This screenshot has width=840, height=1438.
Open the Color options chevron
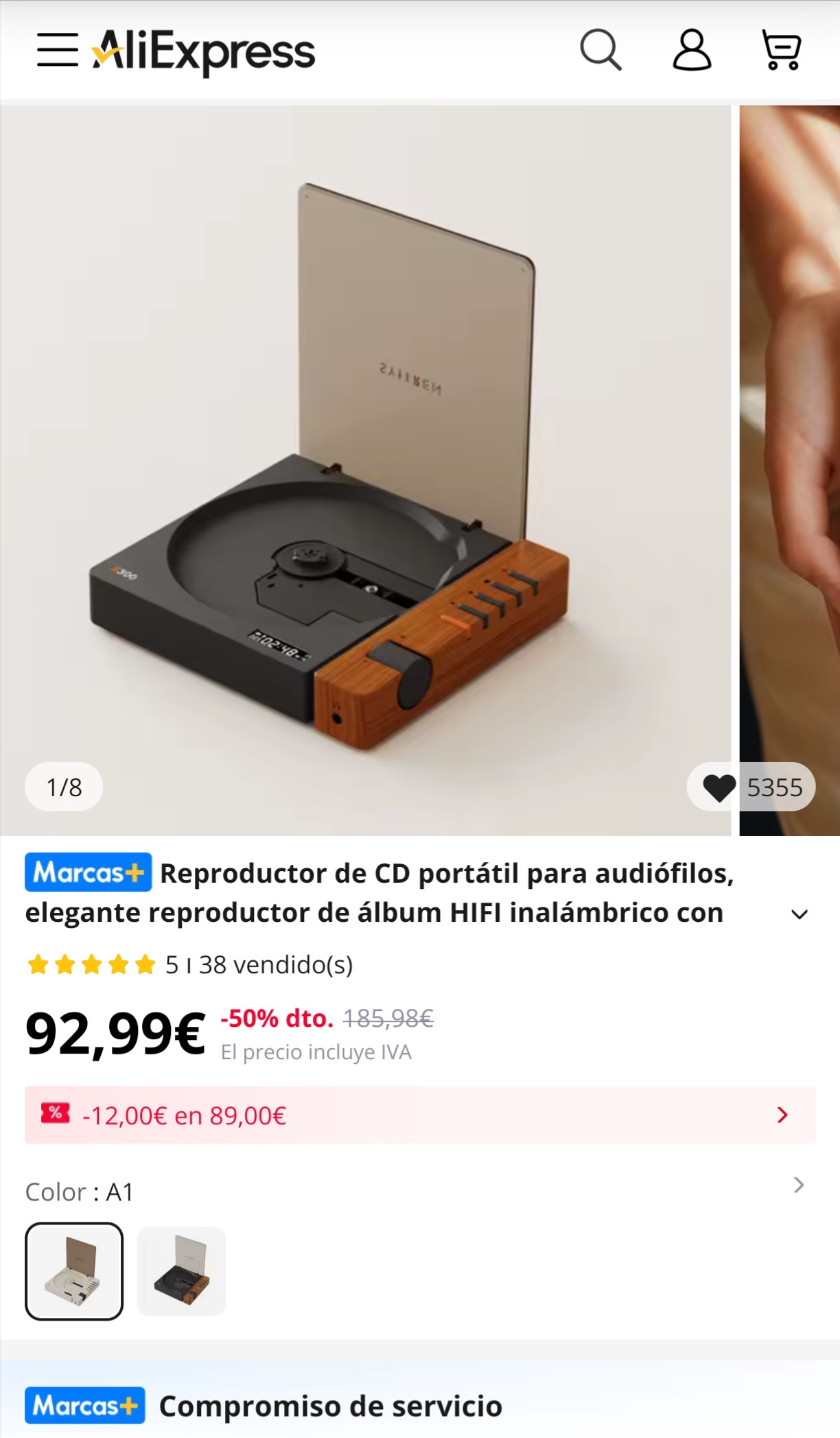click(x=798, y=1185)
